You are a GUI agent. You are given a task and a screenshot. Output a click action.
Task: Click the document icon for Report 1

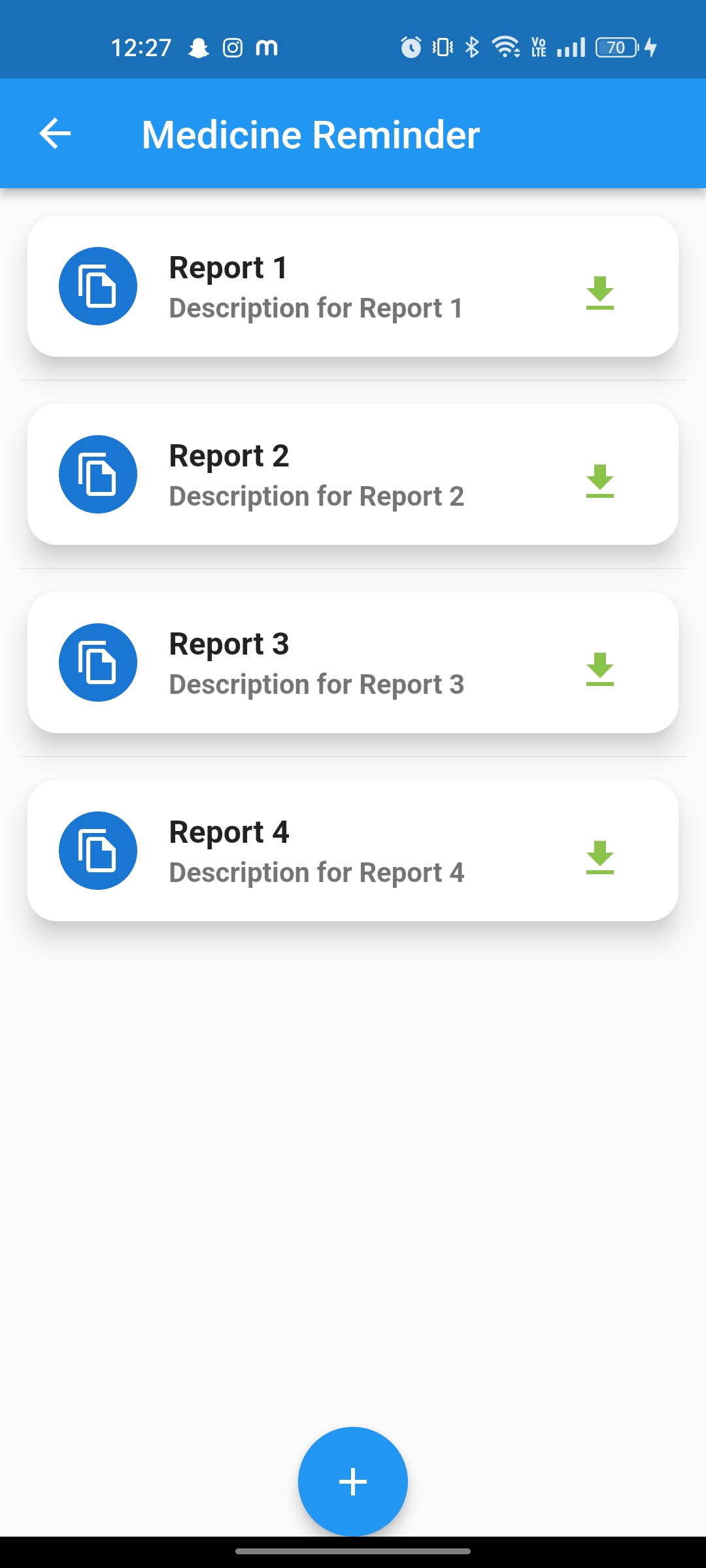coord(97,286)
